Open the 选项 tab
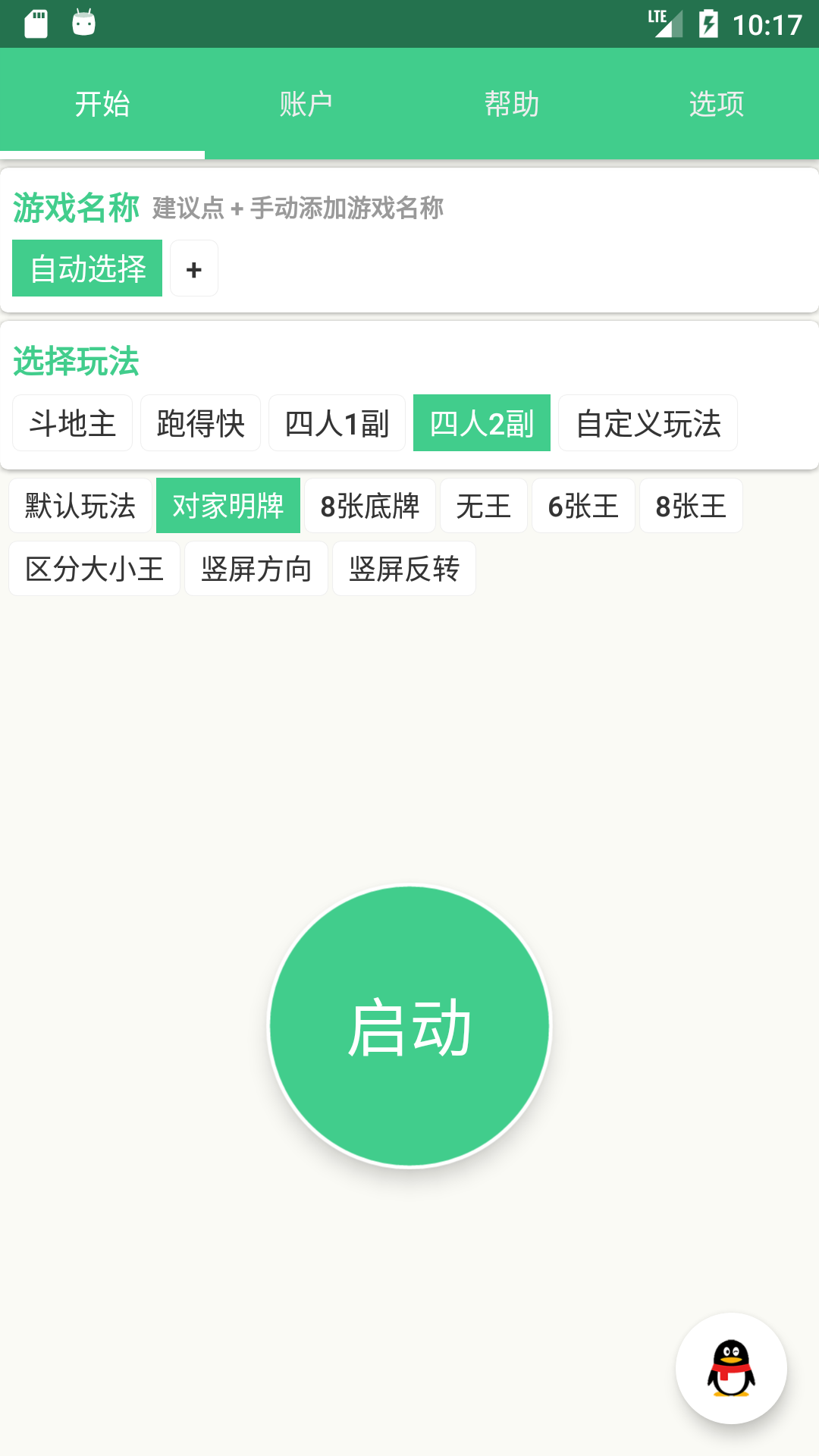This screenshot has height=1456, width=819. coord(716,104)
